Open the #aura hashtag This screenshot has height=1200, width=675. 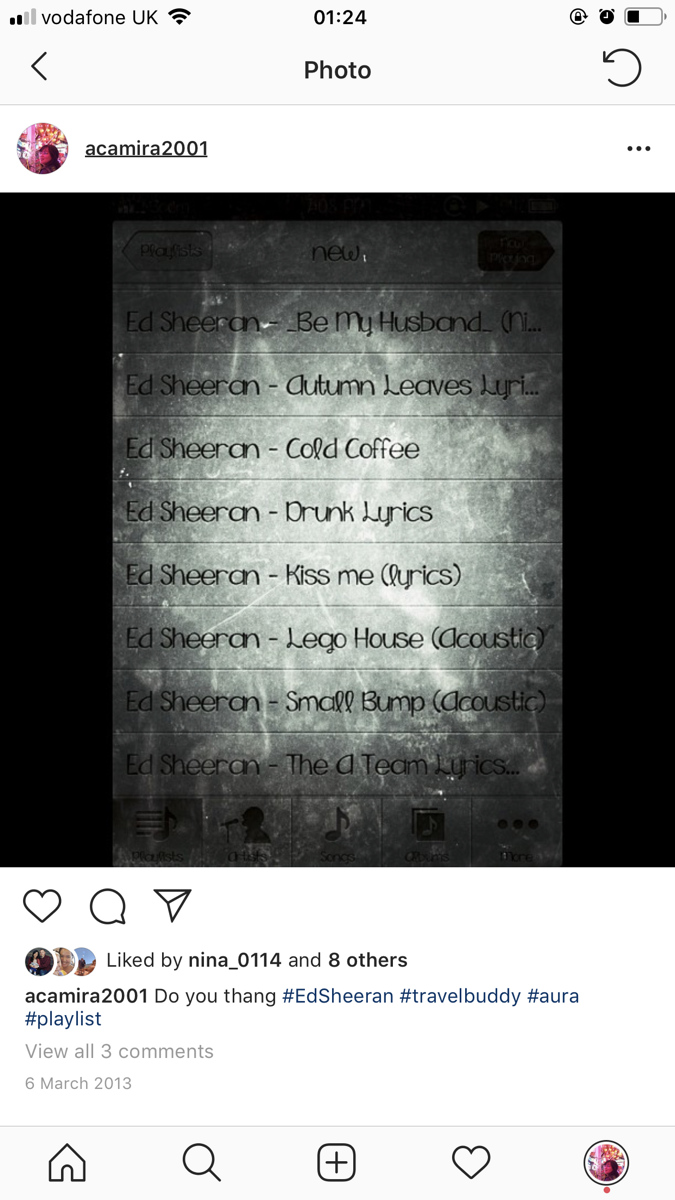coord(553,996)
